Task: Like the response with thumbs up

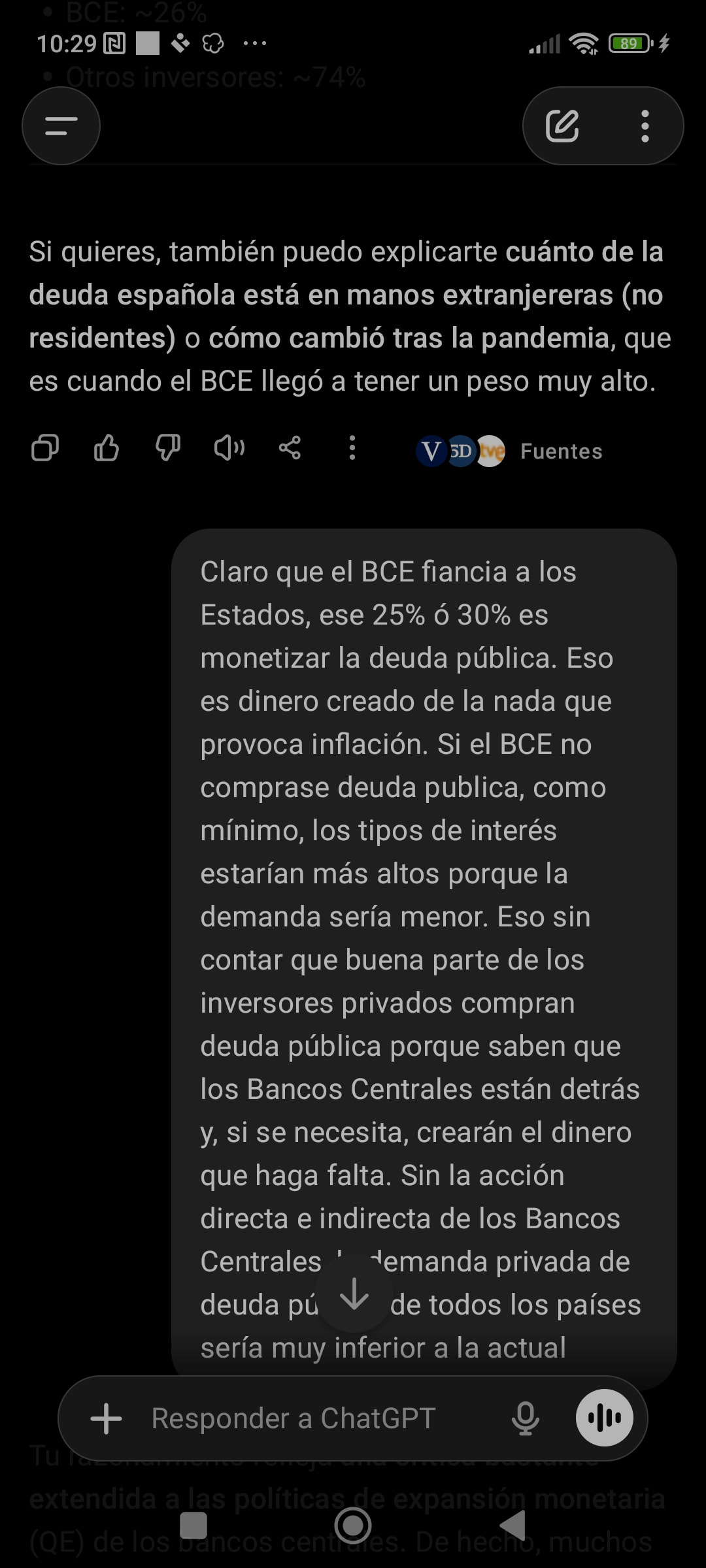Action: tap(107, 448)
